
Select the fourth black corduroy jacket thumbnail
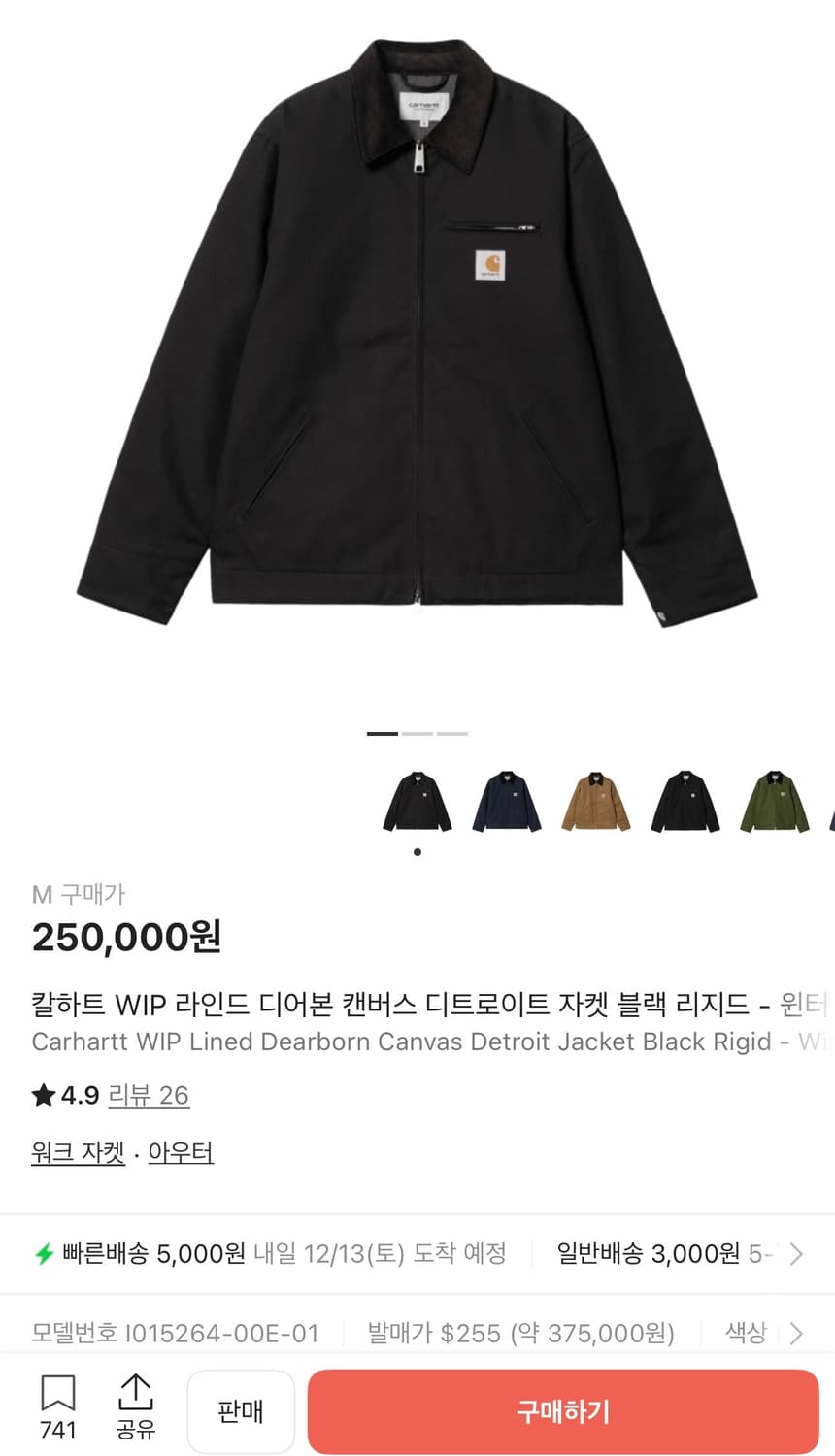[685, 798]
